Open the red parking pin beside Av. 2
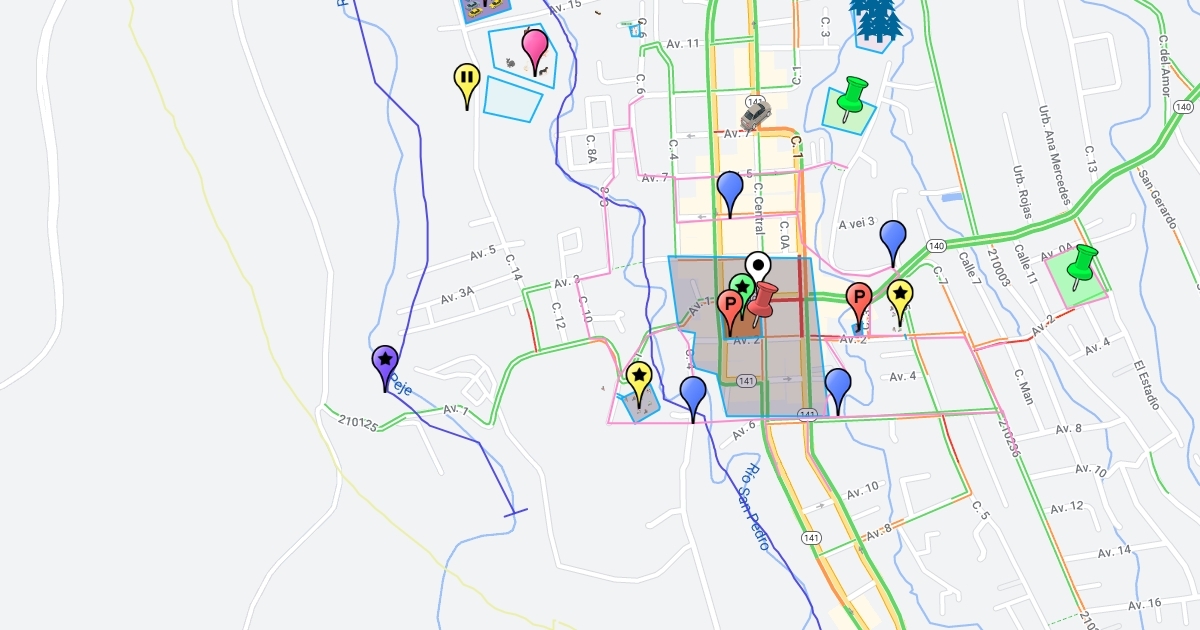Image resolution: width=1200 pixels, height=630 pixels. (x=859, y=305)
